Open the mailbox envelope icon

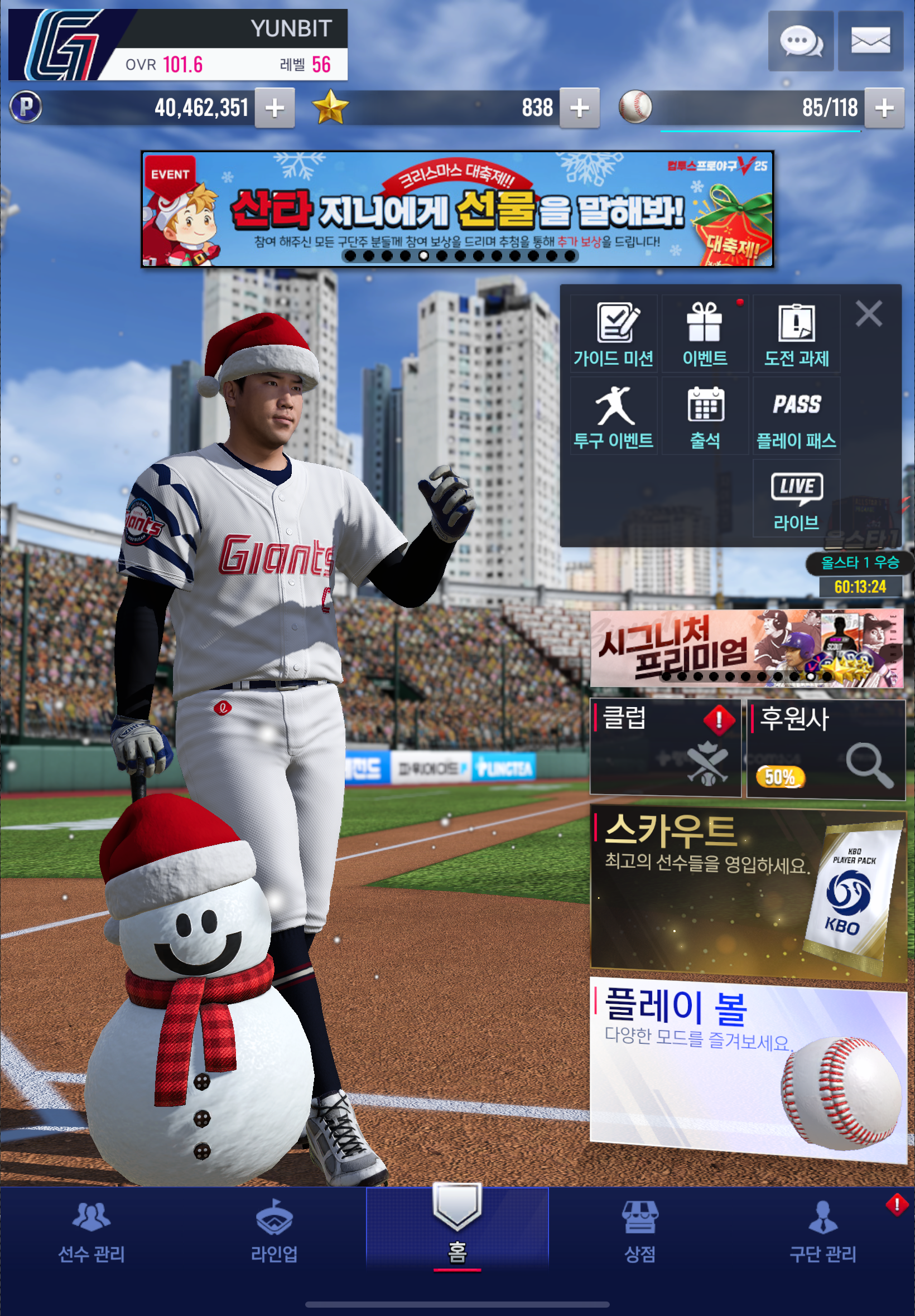pos(870,41)
